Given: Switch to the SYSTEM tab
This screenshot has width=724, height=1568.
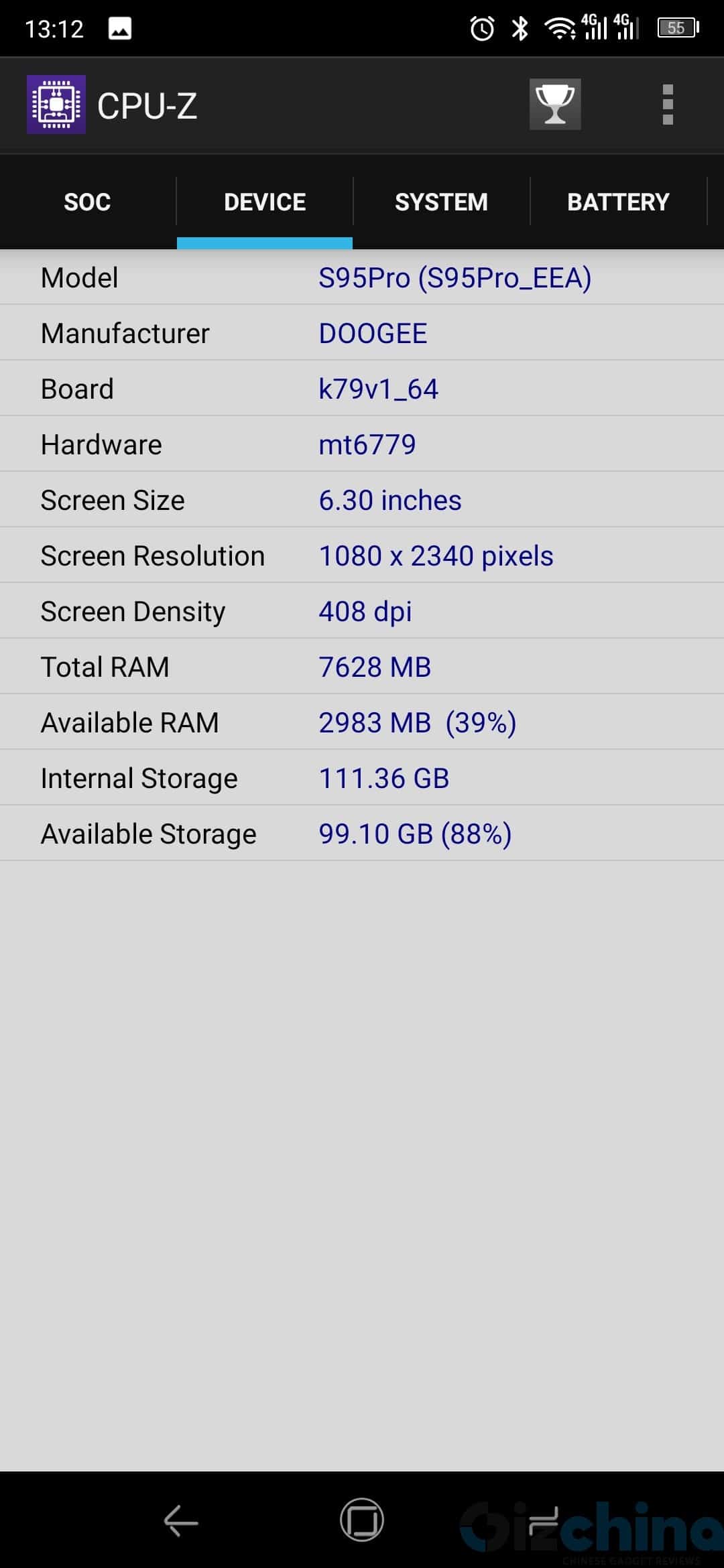Looking at the screenshot, I should 441,202.
